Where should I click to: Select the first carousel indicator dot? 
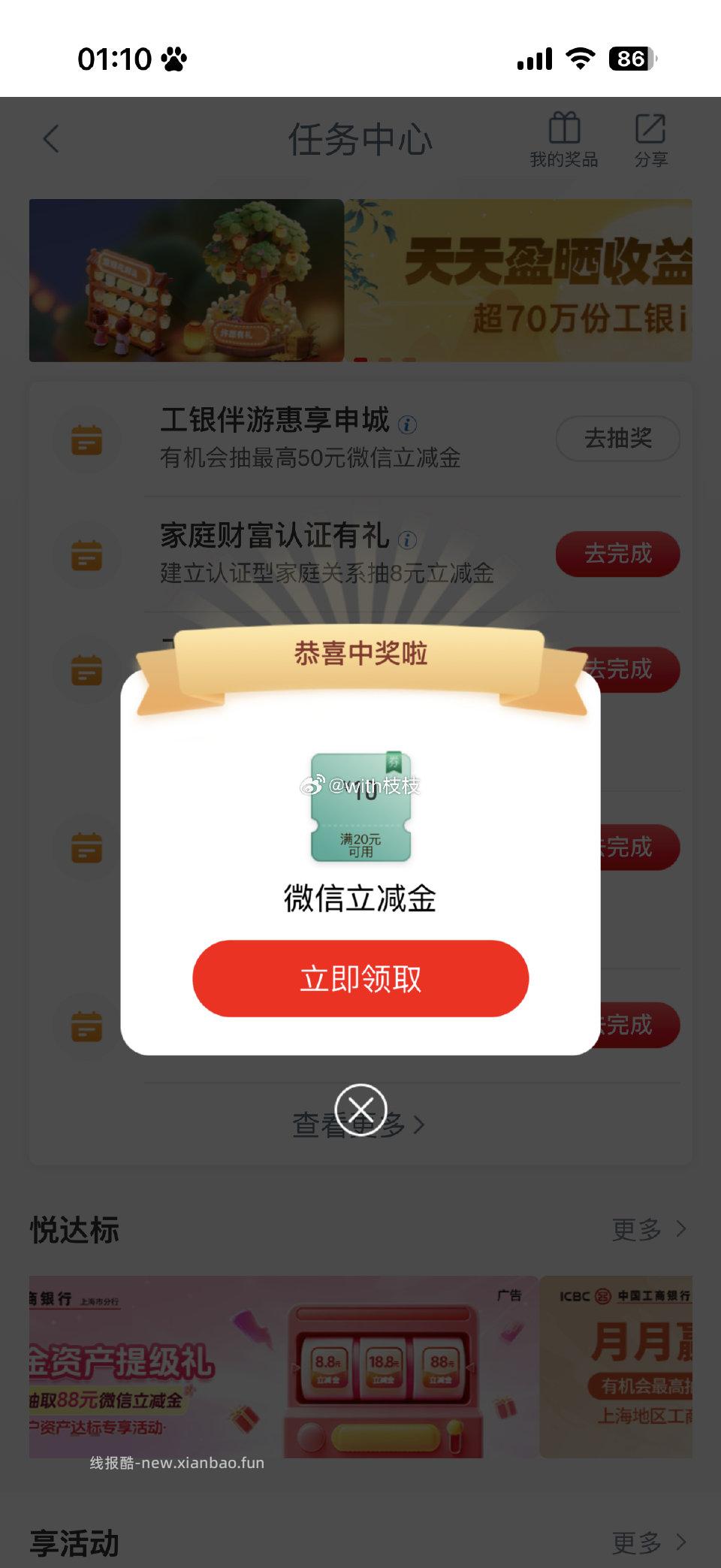[x=360, y=359]
